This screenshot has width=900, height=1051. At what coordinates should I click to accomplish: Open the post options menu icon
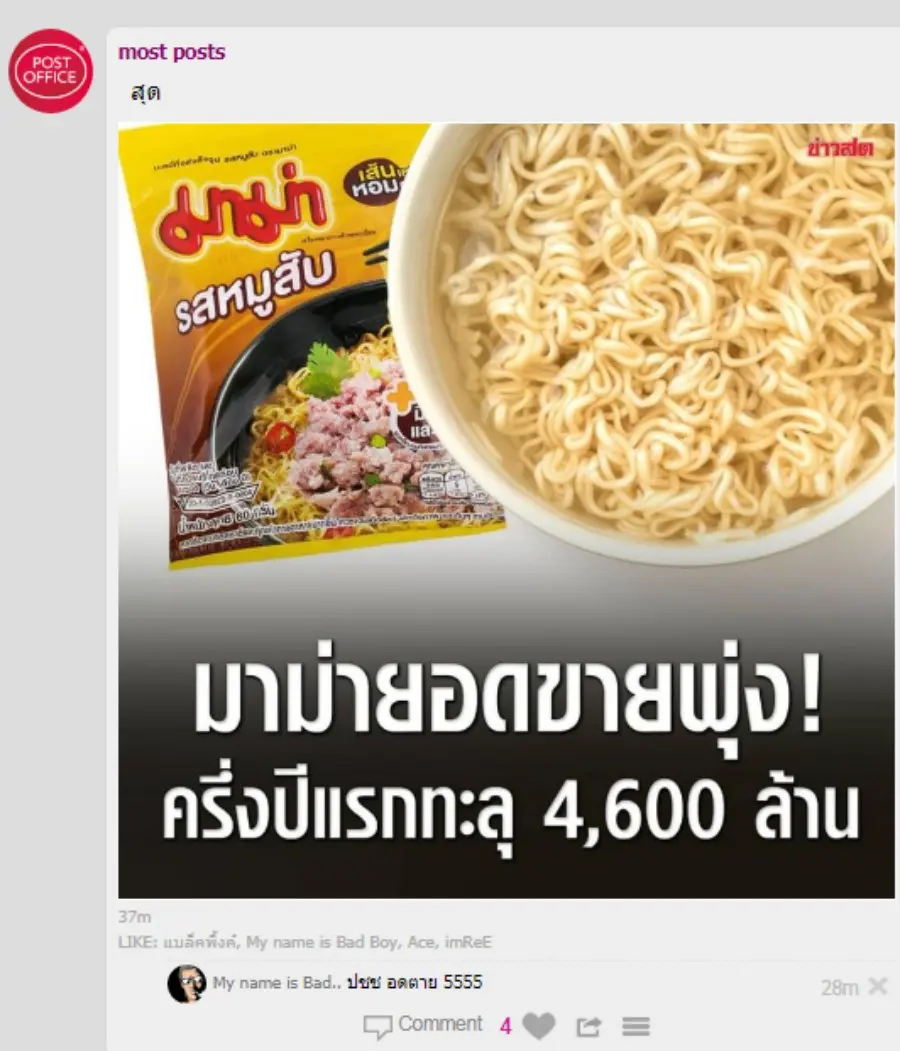636,1026
